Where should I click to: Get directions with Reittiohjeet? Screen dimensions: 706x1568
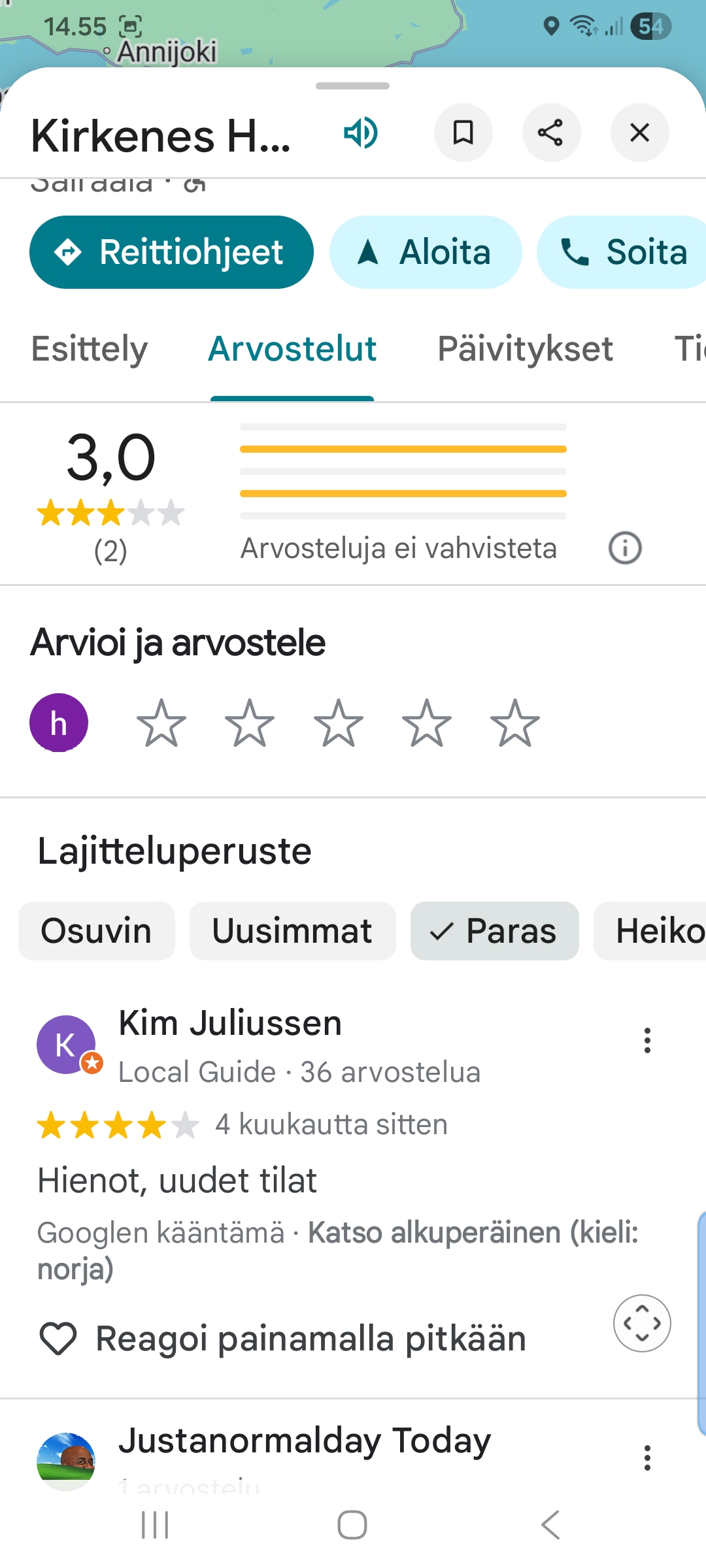(x=171, y=252)
